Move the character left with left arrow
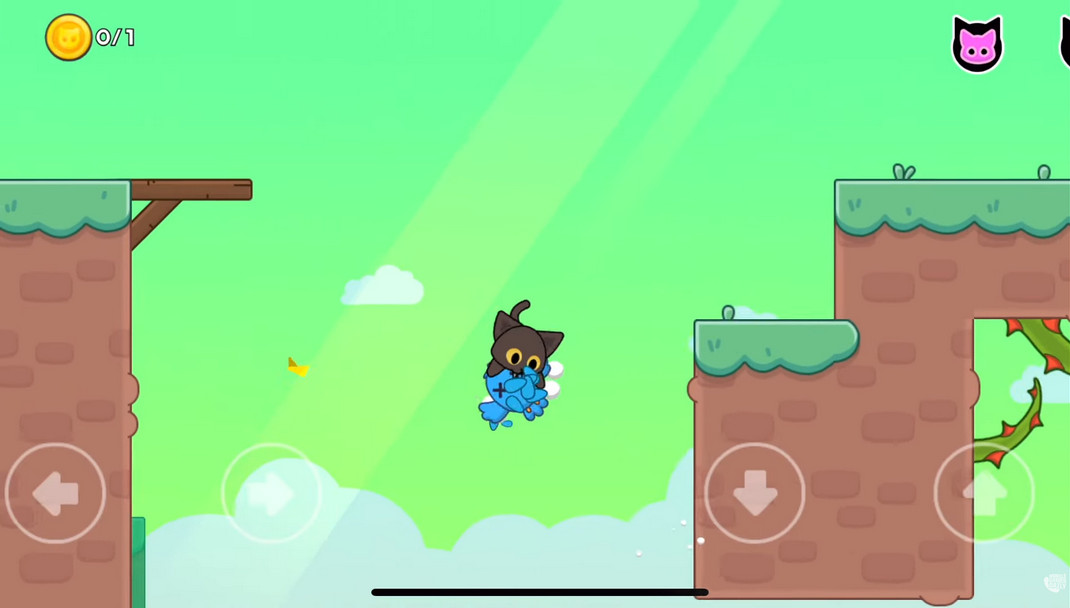The width and height of the screenshot is (1070, 608). [55, 493]
